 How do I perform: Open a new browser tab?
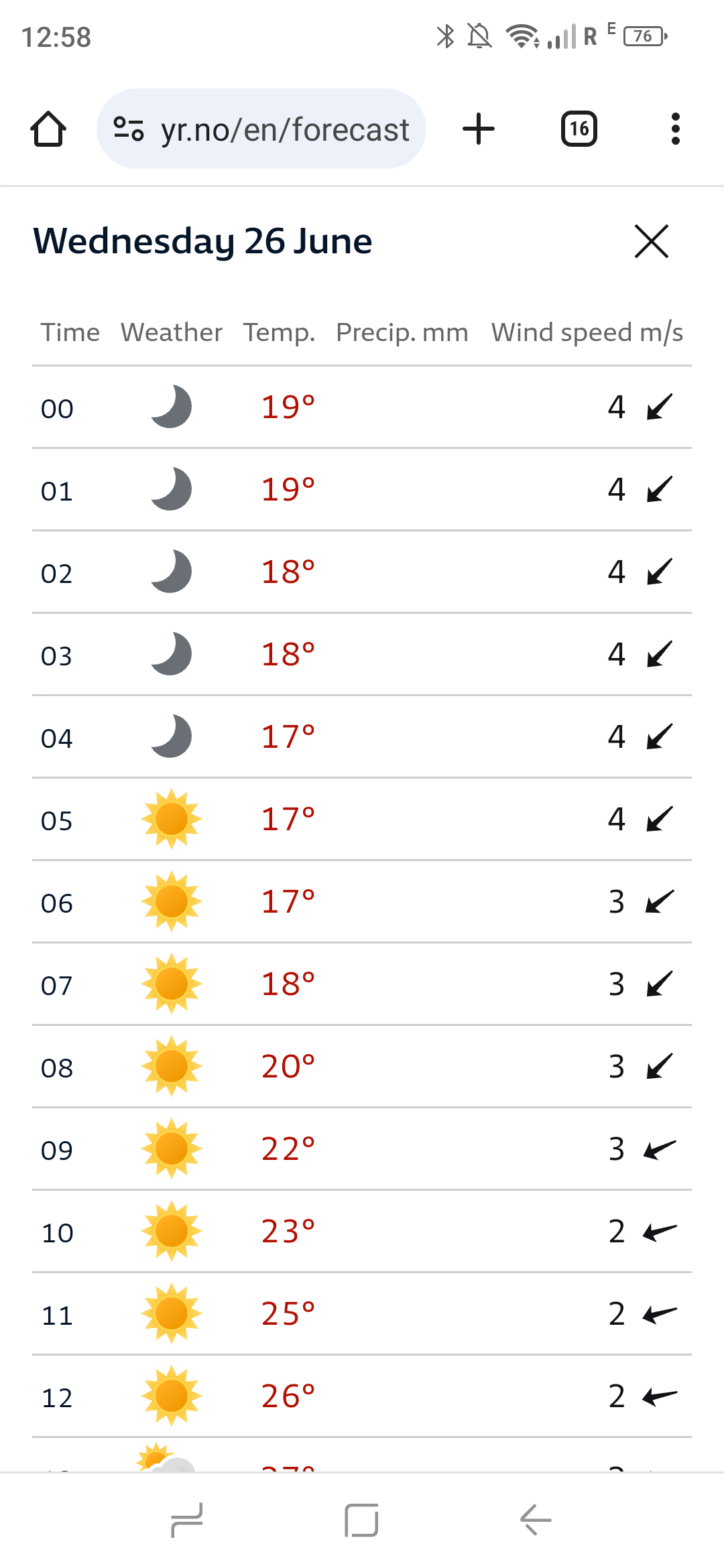[x=479, y=129]
